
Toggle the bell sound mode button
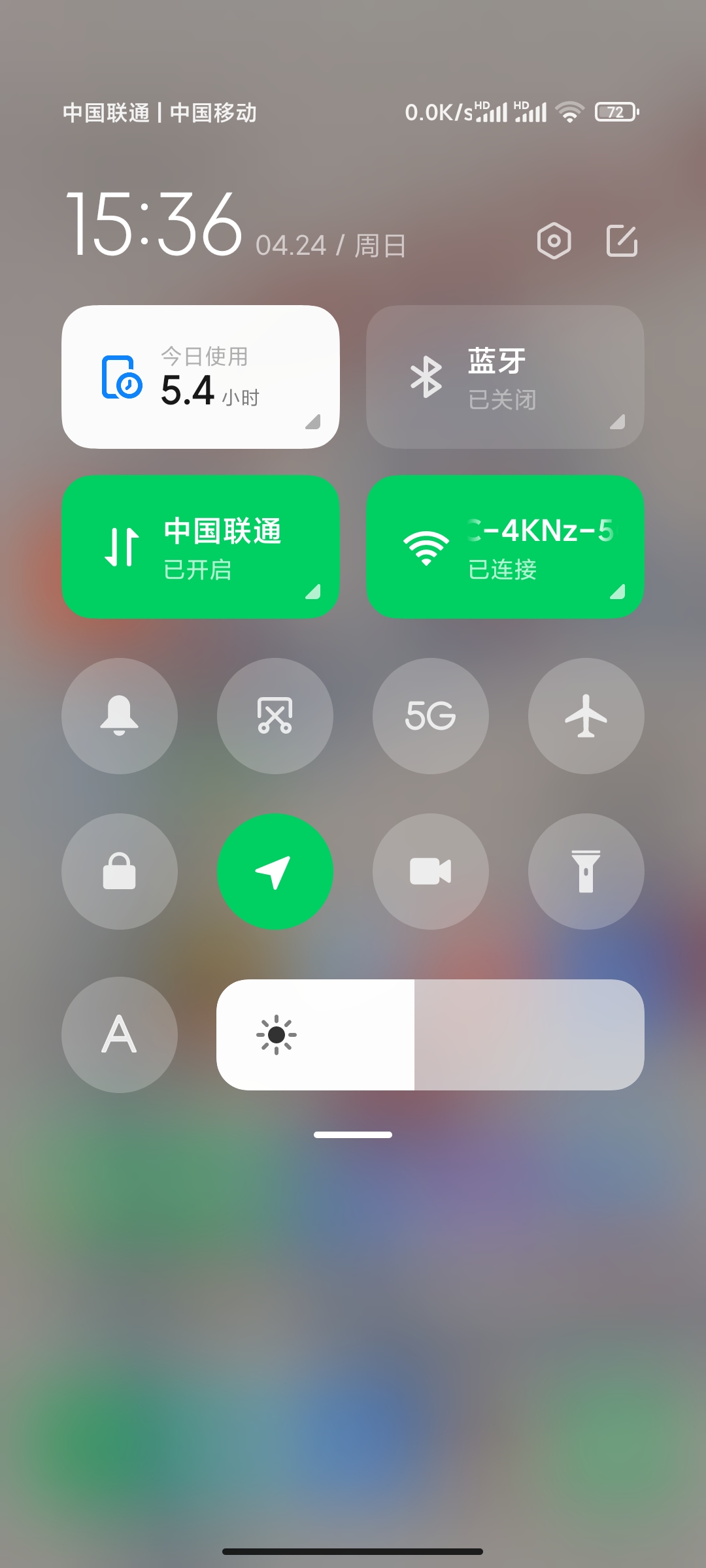(120, 716)
